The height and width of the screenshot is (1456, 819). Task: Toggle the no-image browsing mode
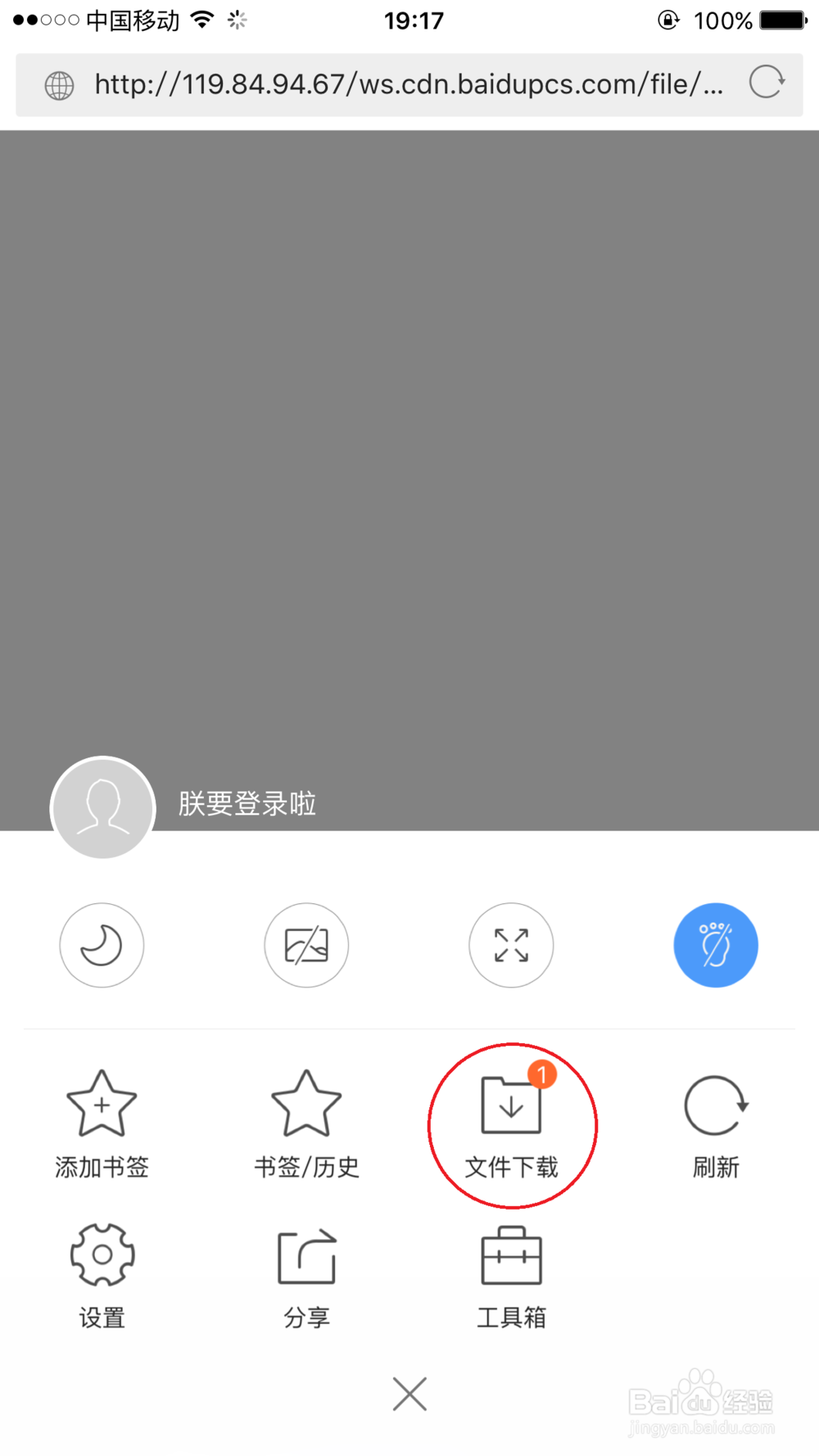coord(306,945)
